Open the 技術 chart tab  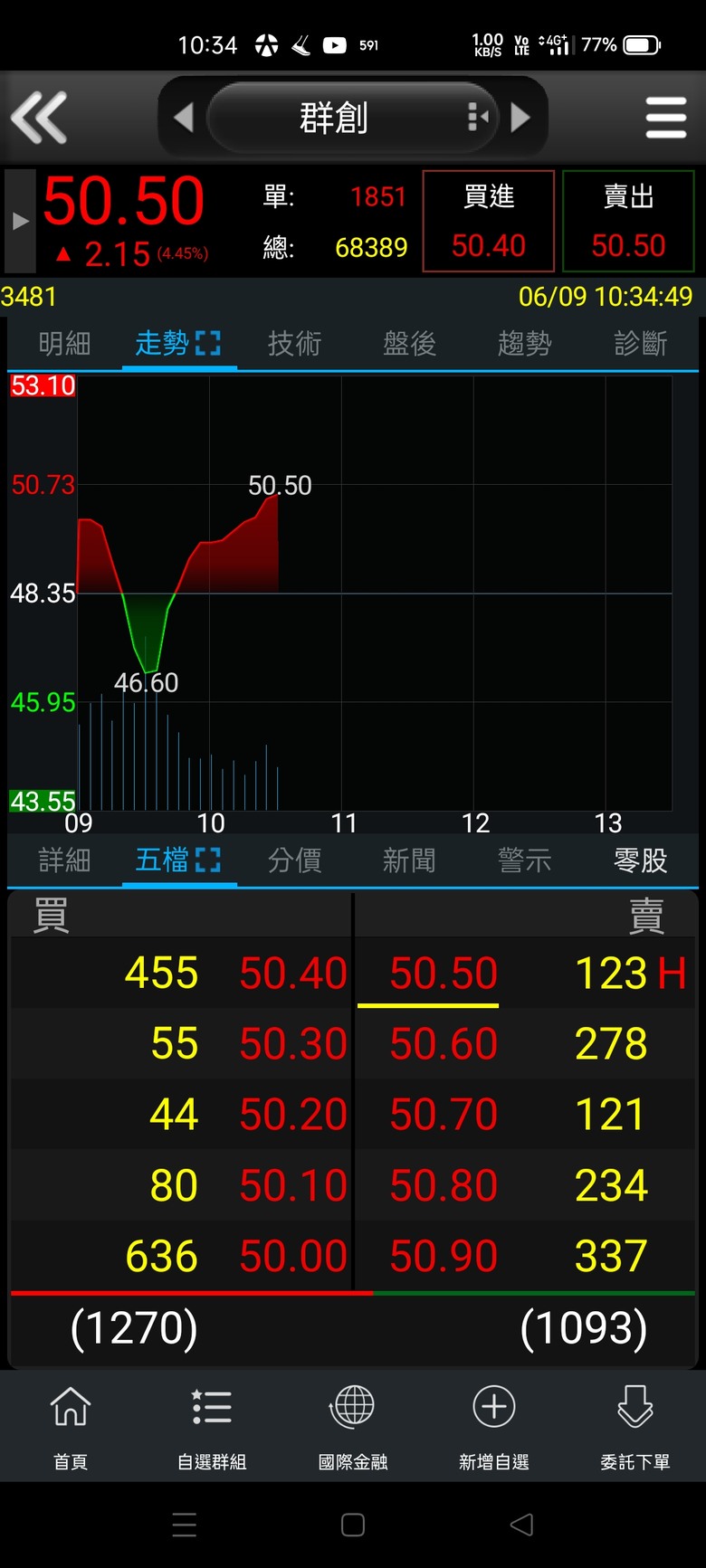click(x=294, y=344)
